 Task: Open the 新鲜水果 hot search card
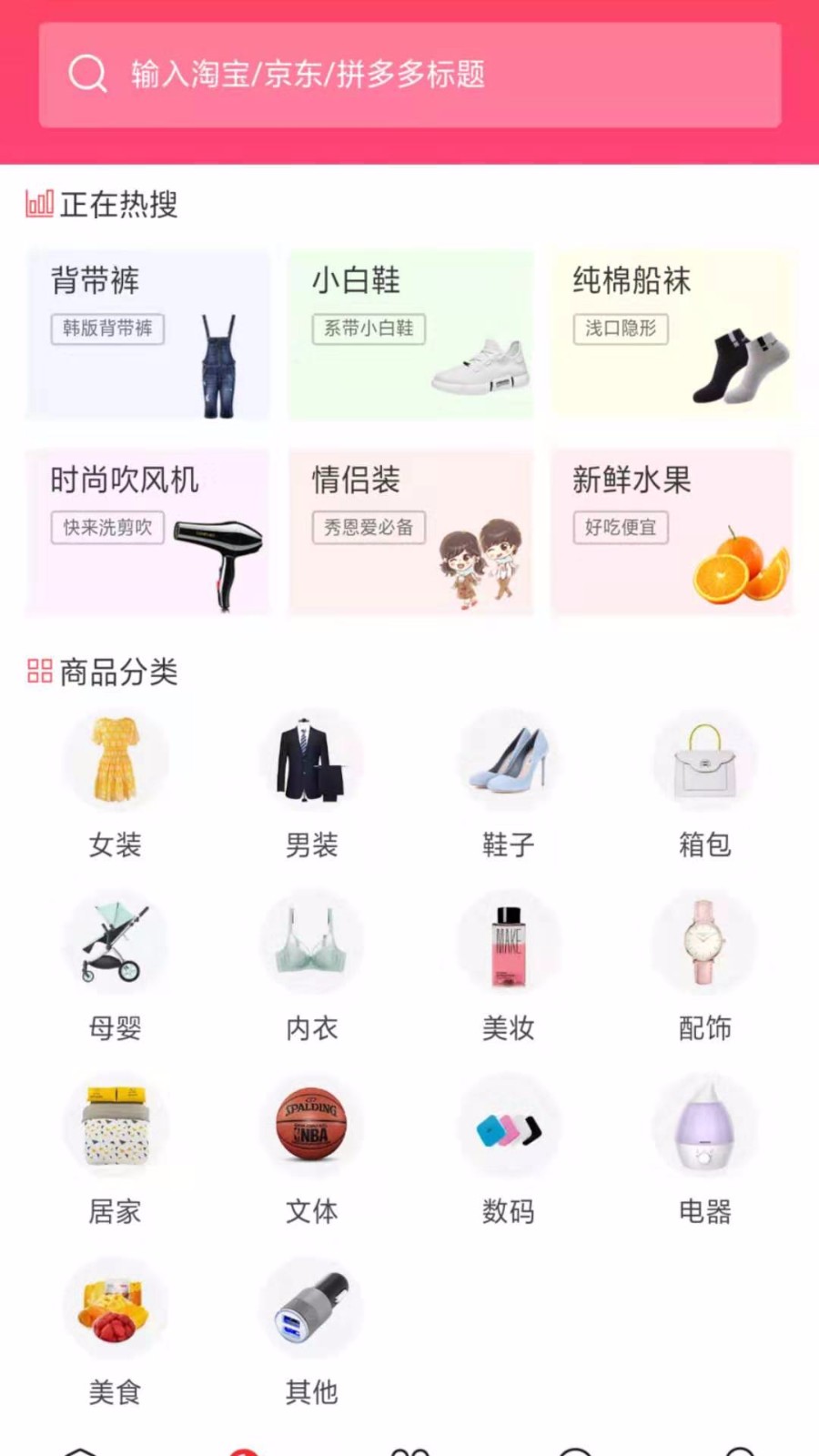click(x=672, y=533)
